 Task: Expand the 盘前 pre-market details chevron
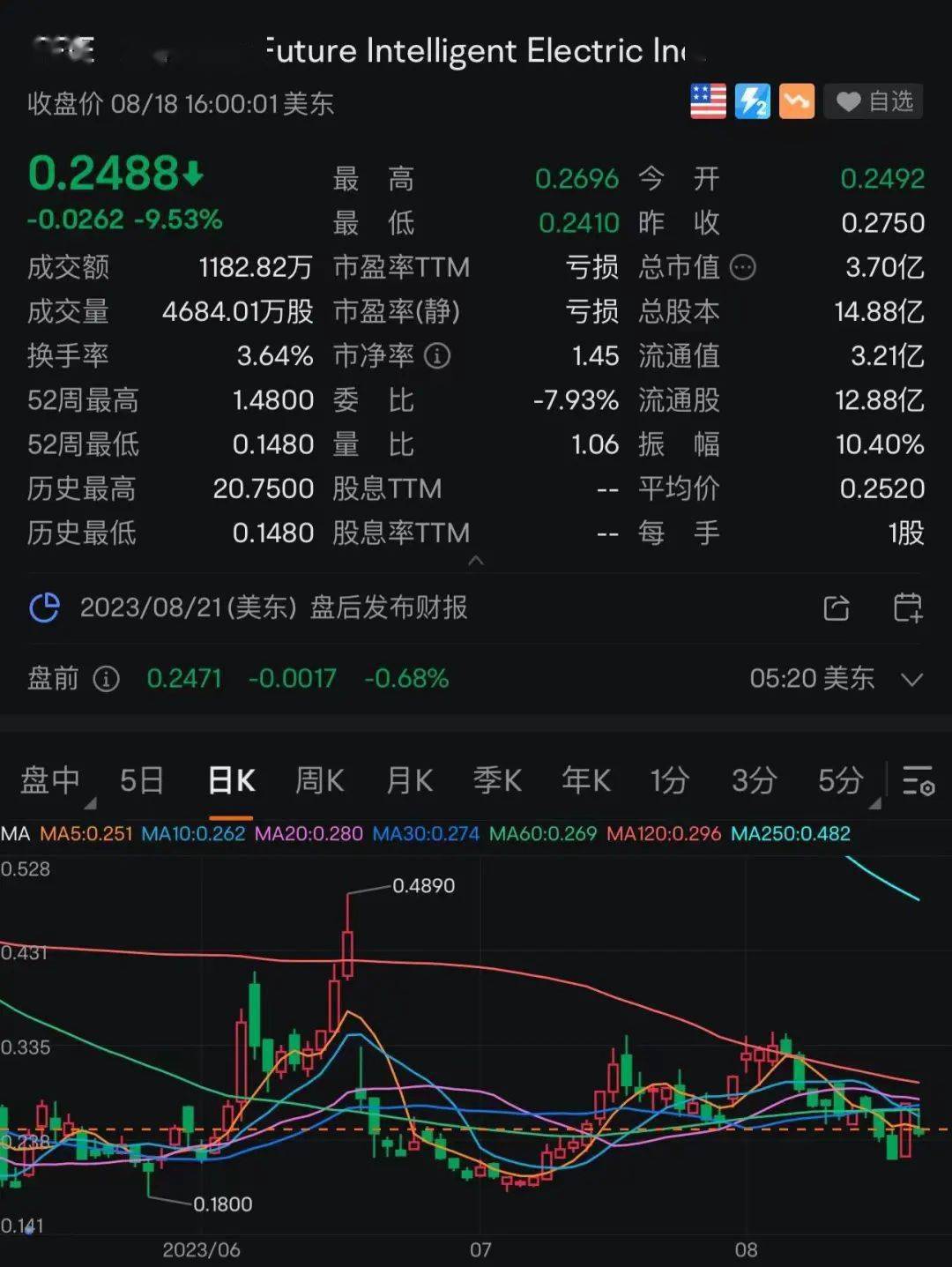point(912,679)
